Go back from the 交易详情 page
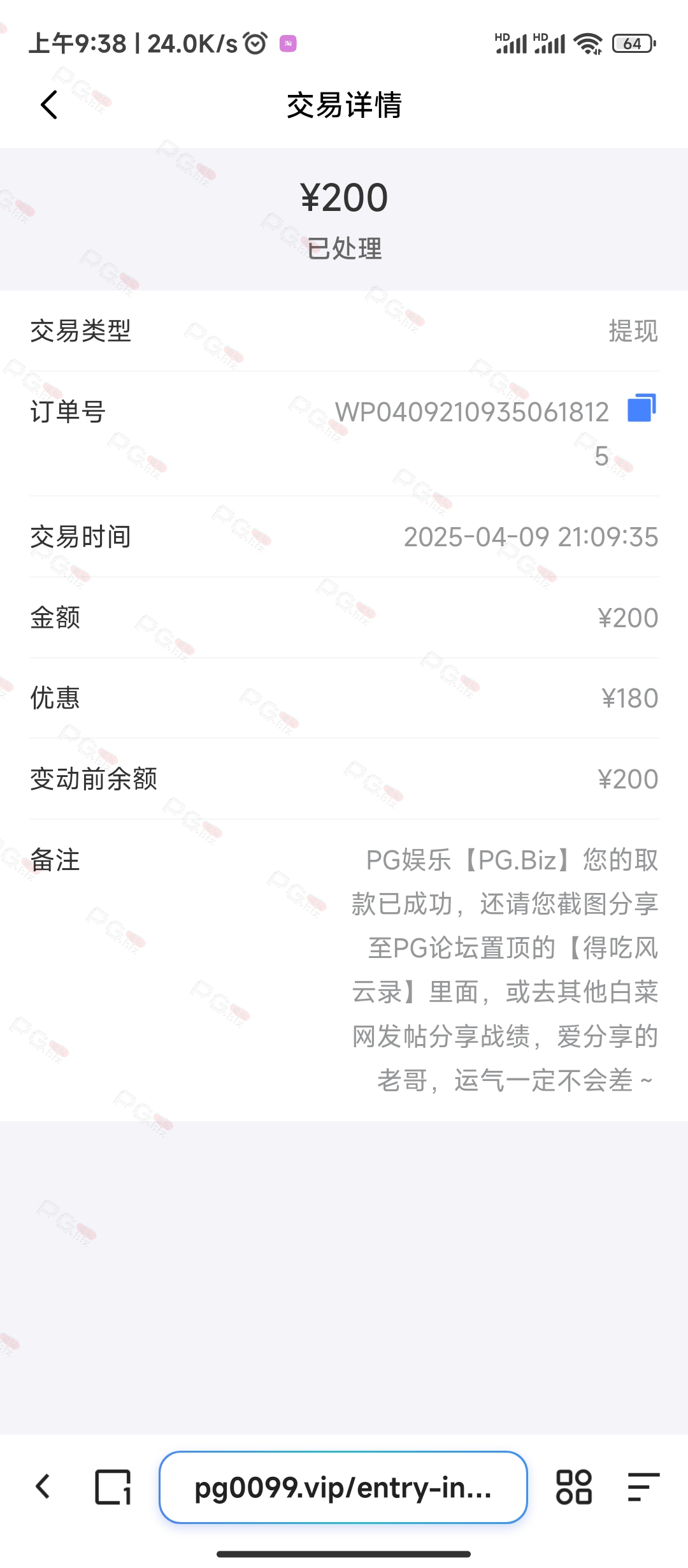Viewport: 688px width, 1568px height. 49,105
